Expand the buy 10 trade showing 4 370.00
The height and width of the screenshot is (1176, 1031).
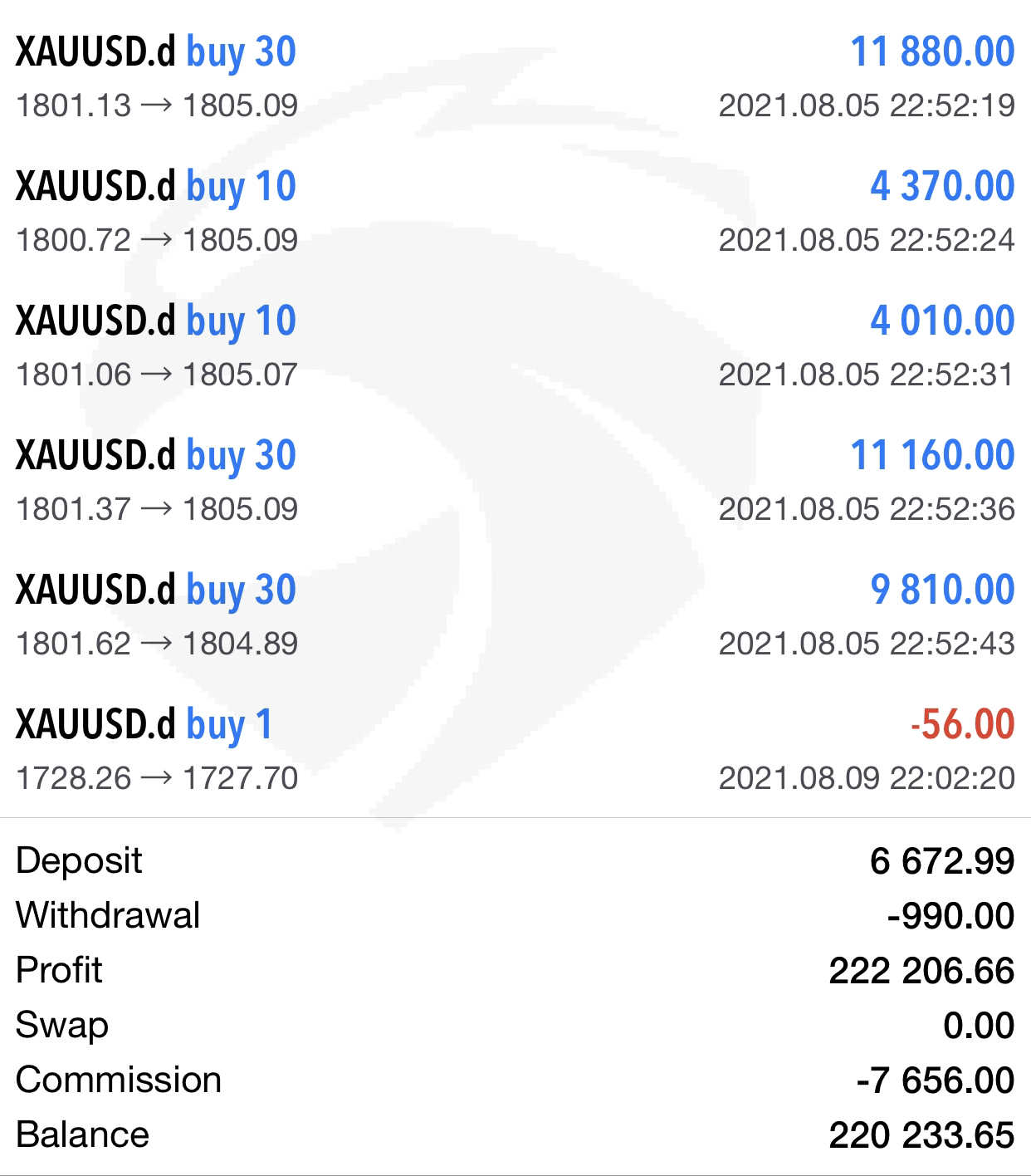515,211
